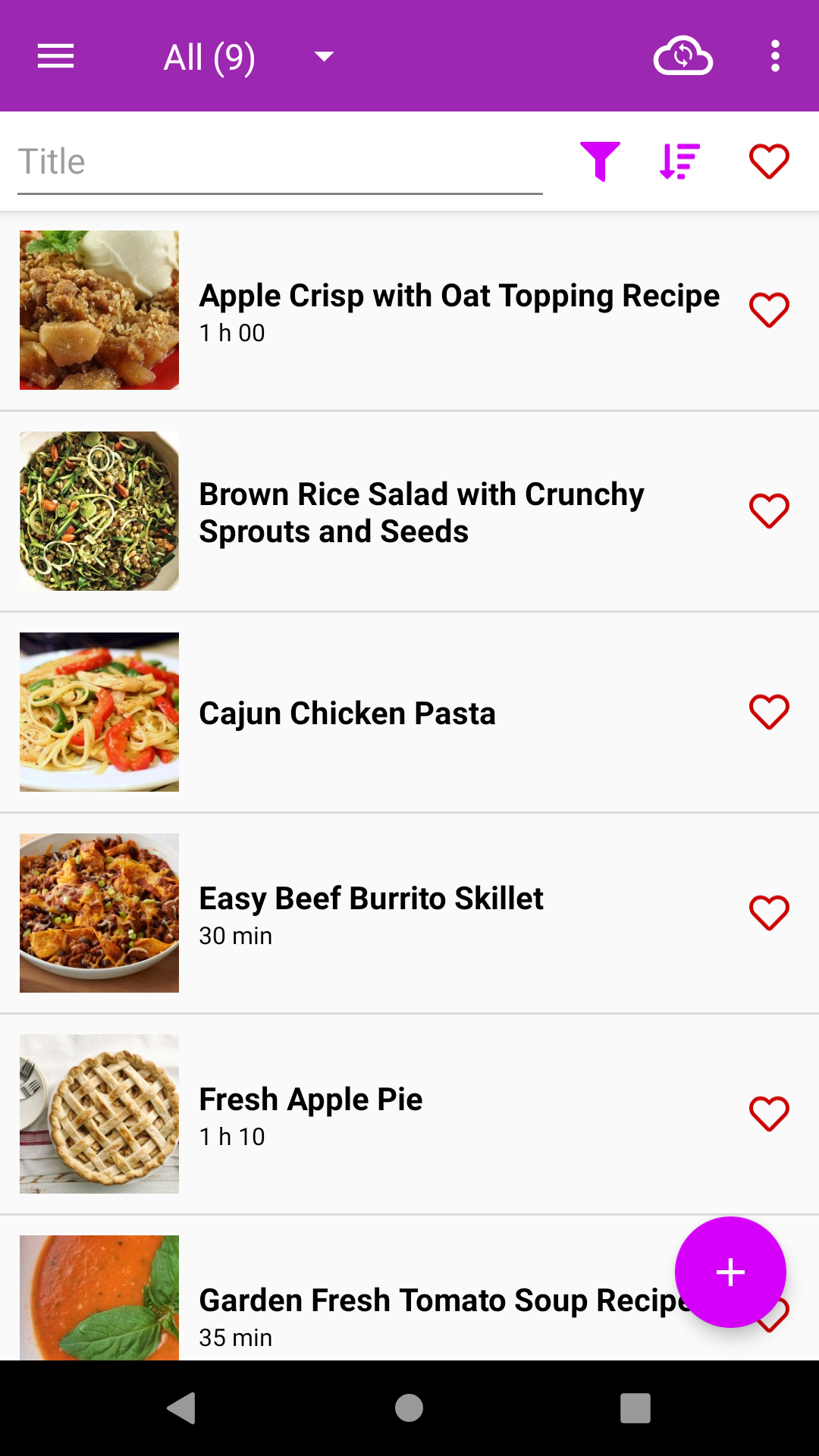Viewport: 819px width, 1456px height.
Task: Favorite the Fresh Apple Pie recipe
Action: pyautogui.click(x=768, y=1113)
